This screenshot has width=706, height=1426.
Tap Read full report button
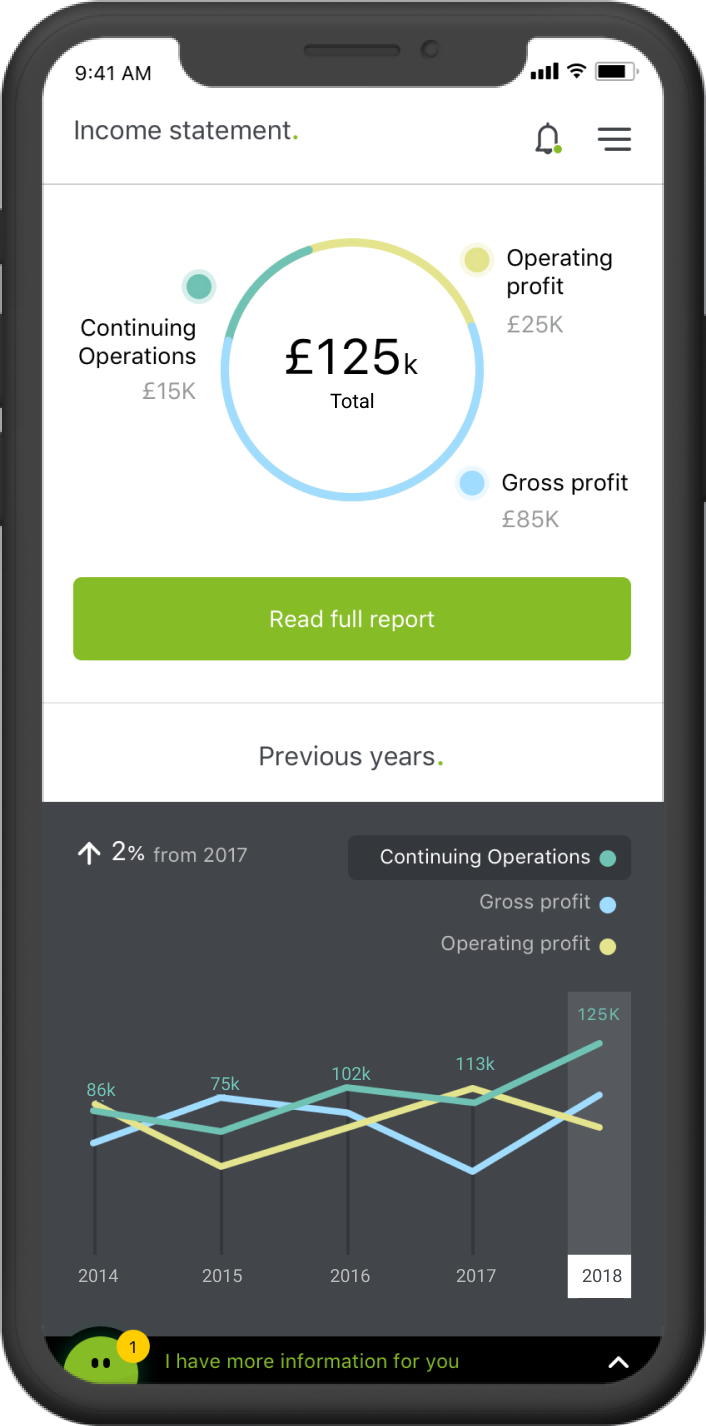[x=352, y=619]
